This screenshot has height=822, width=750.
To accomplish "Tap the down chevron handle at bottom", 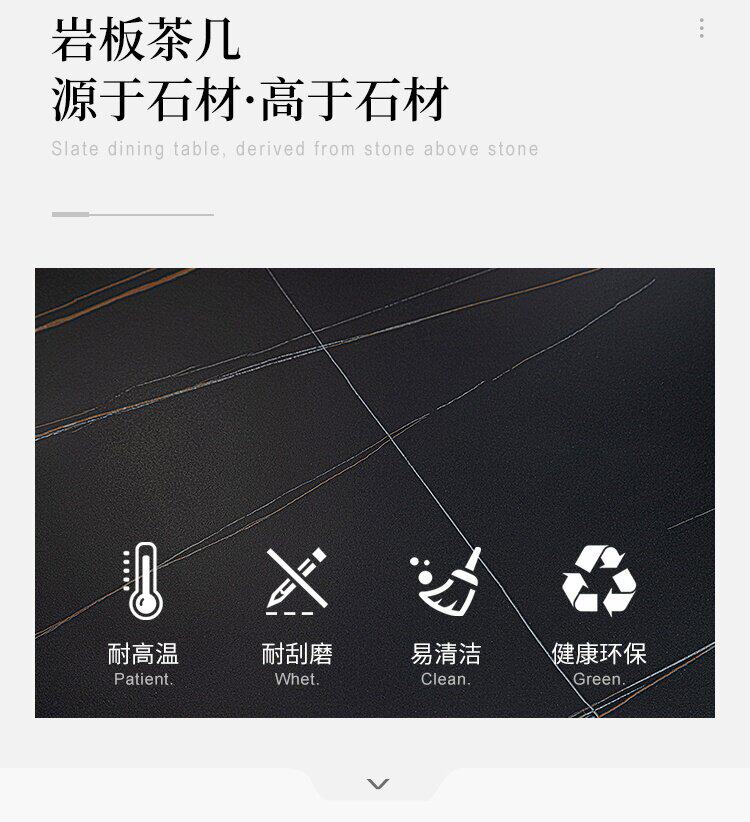I will click(x=378, y=784).
